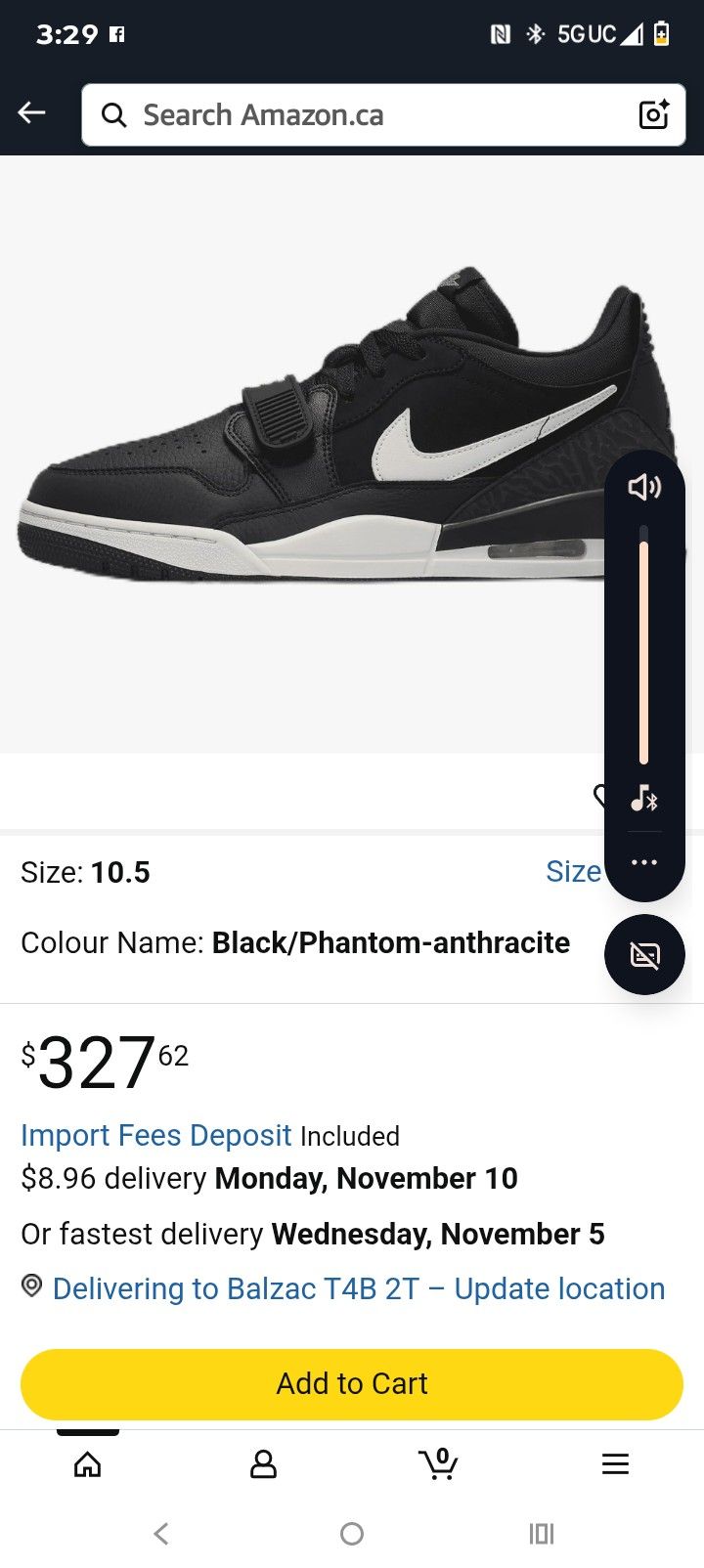The width and height of the screenshot is (704, 1568).
Task: Open the shopping cart icon
Action: click(439, 1461)
